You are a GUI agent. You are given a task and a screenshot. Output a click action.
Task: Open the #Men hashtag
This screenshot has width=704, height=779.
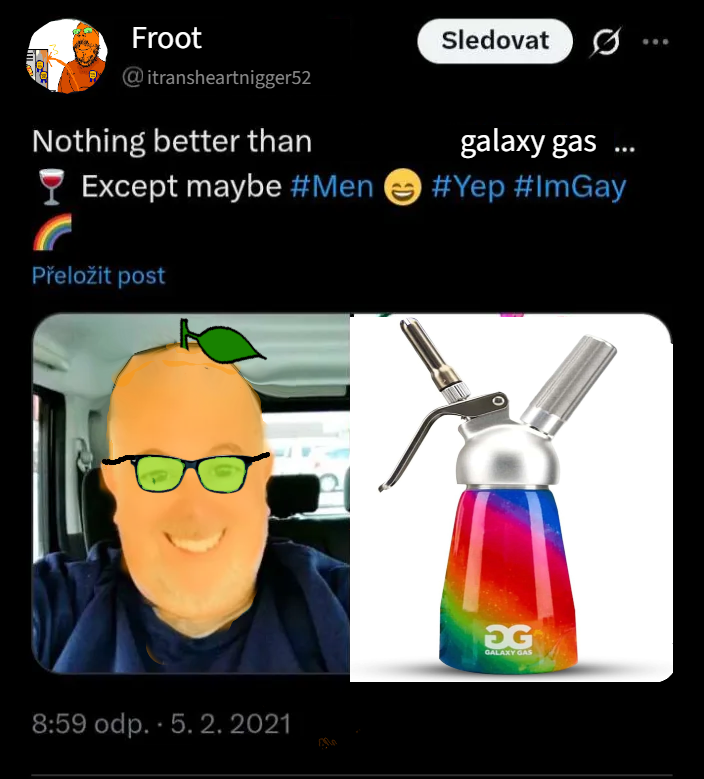(x=333, y=187)
